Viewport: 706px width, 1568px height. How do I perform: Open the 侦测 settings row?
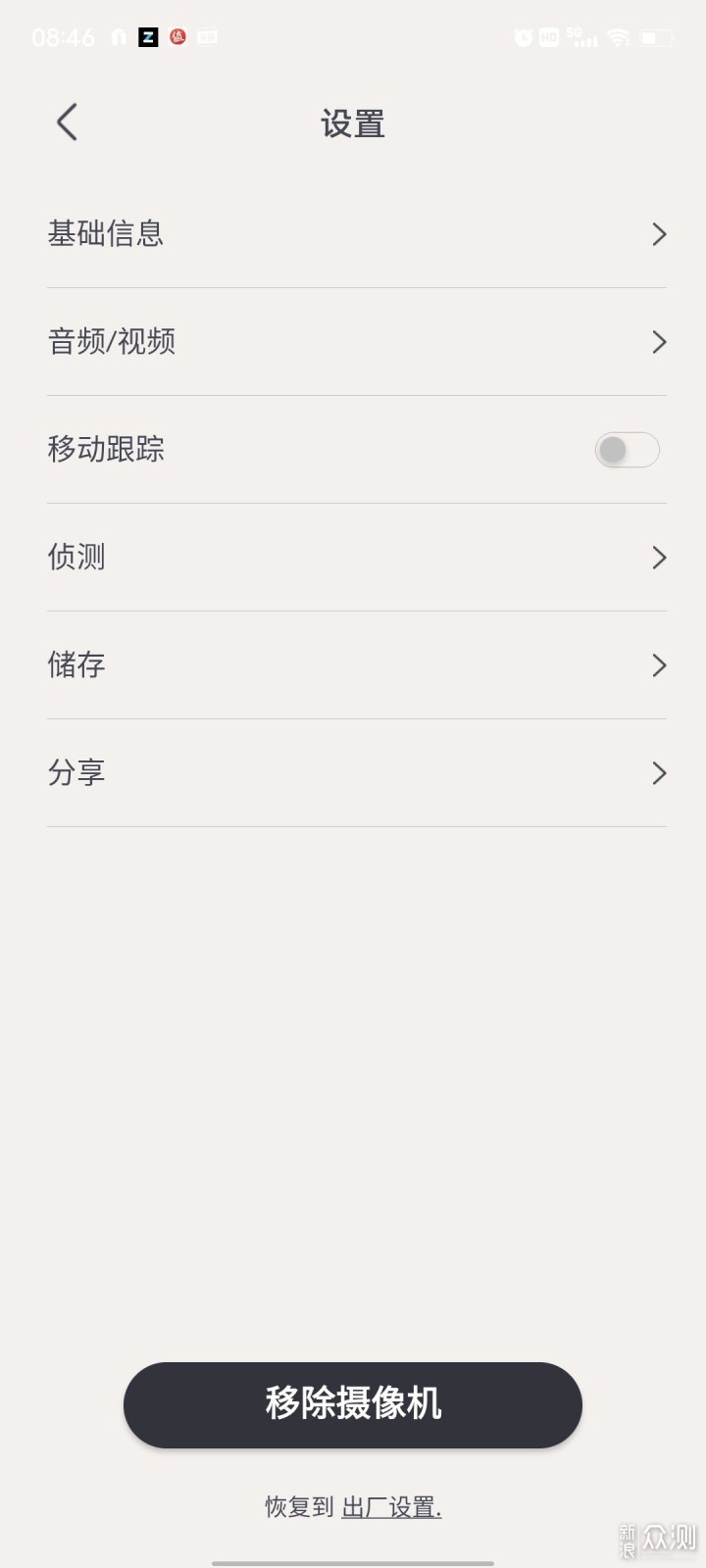click(357, 558)
